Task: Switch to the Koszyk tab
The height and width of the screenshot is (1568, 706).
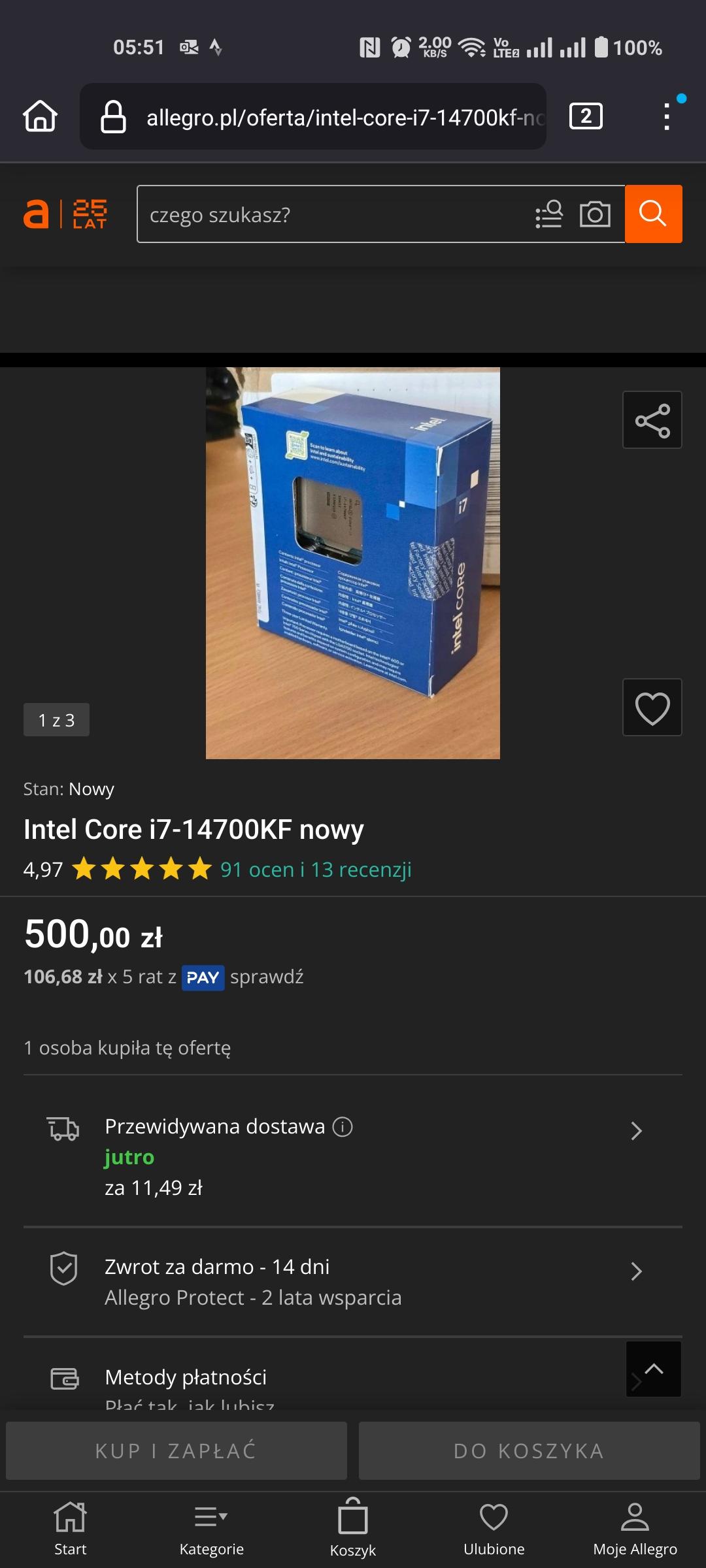Action: tap(353, 1527)
